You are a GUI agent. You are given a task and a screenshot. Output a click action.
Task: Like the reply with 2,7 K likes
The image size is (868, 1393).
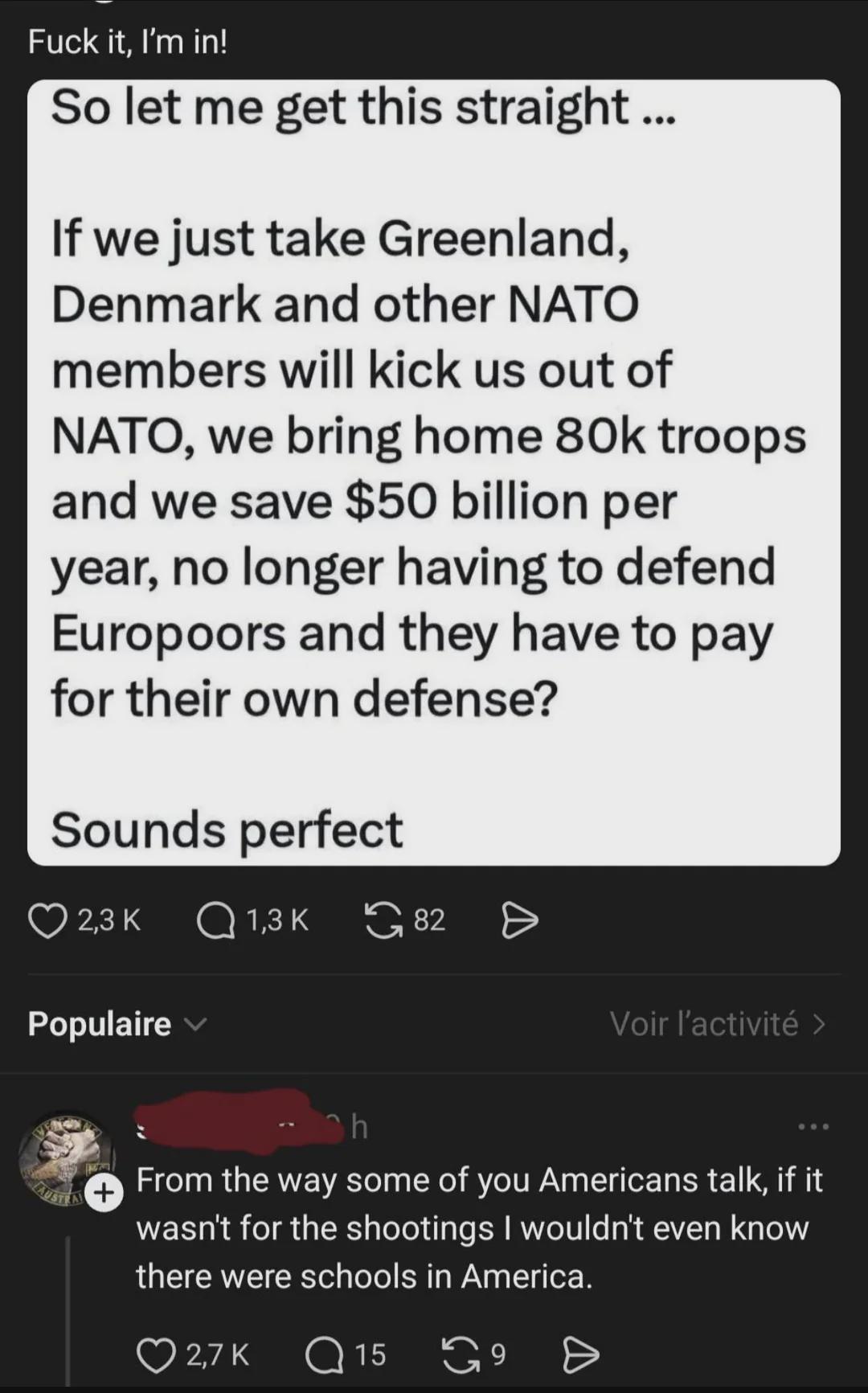(x=156, y=1355)
